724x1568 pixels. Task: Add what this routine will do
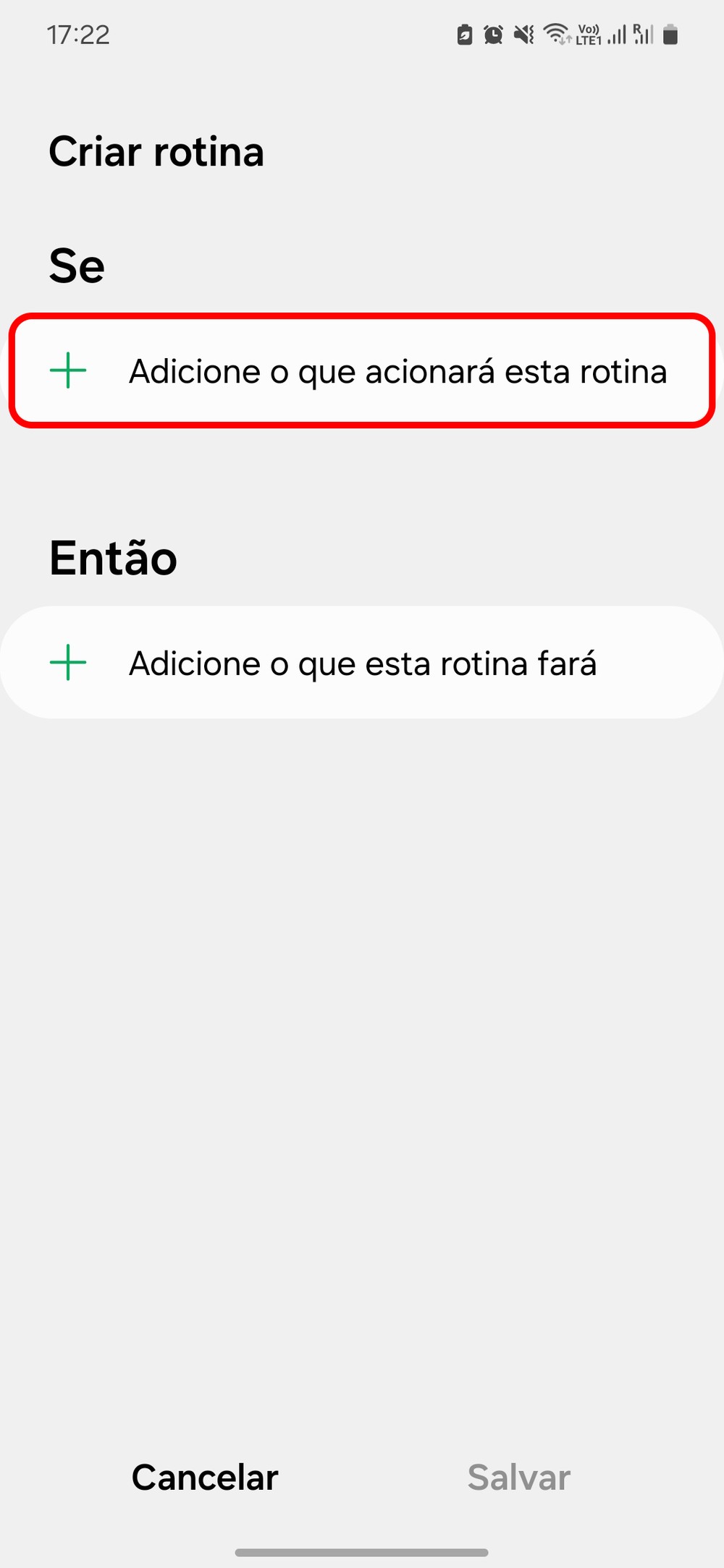pos(361,663)
